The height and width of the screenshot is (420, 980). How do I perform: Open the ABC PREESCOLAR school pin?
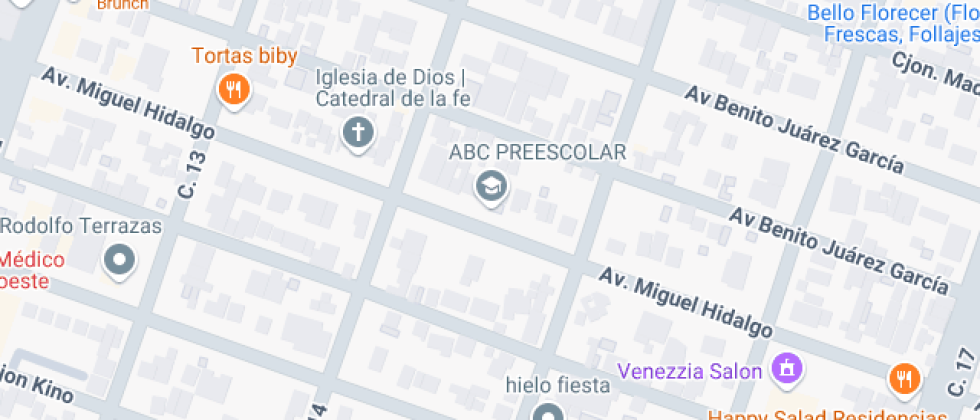tap(490, 186)
